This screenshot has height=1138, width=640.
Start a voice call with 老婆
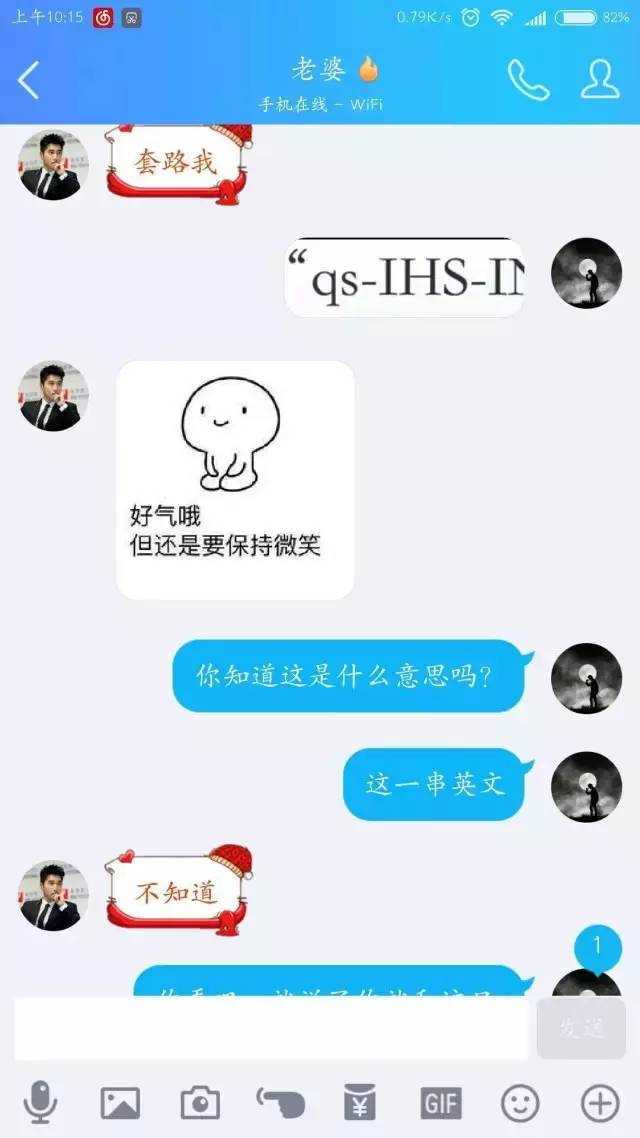[x=528, y=80]
